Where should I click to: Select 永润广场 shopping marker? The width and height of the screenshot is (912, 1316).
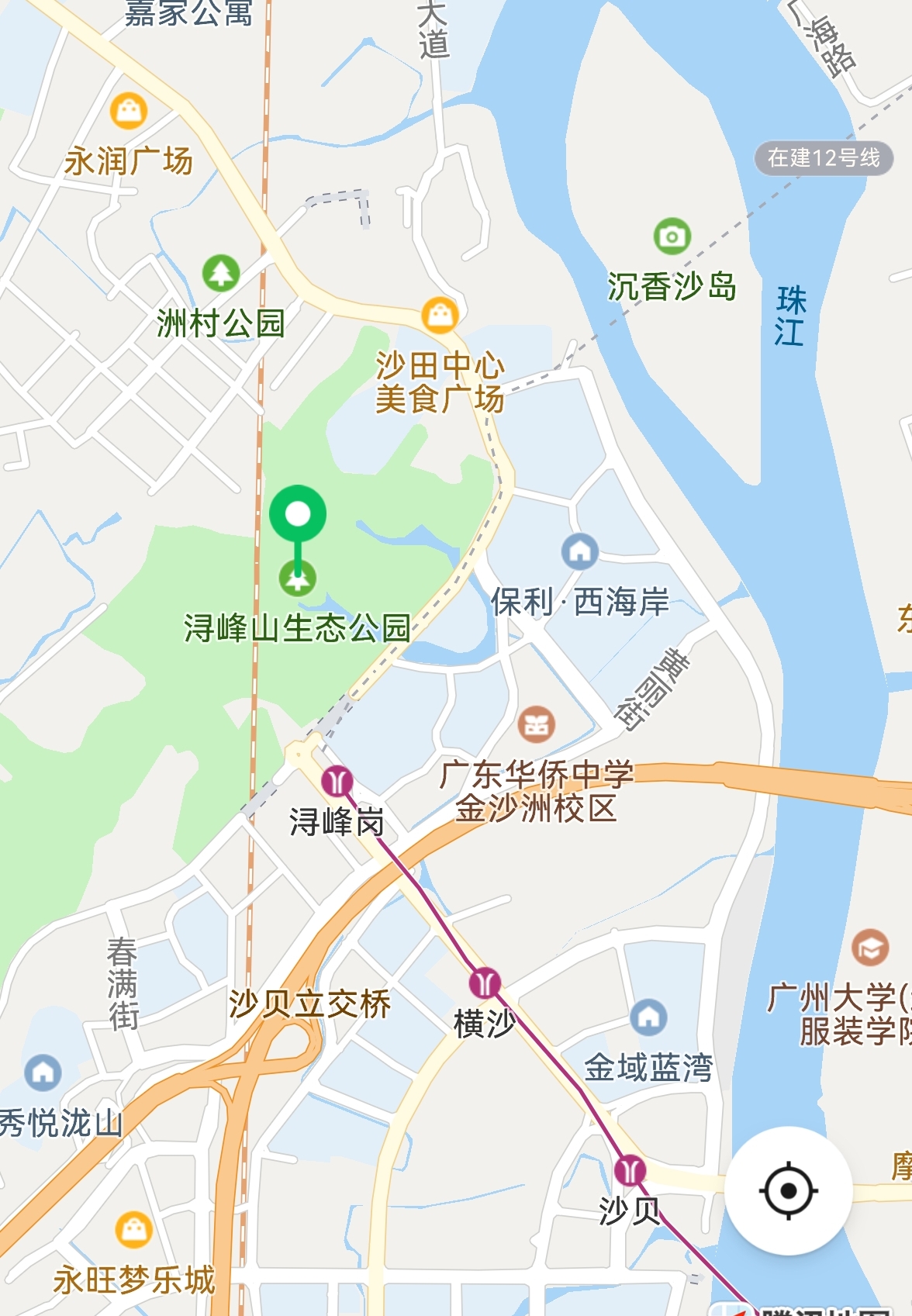click(129, 110)
